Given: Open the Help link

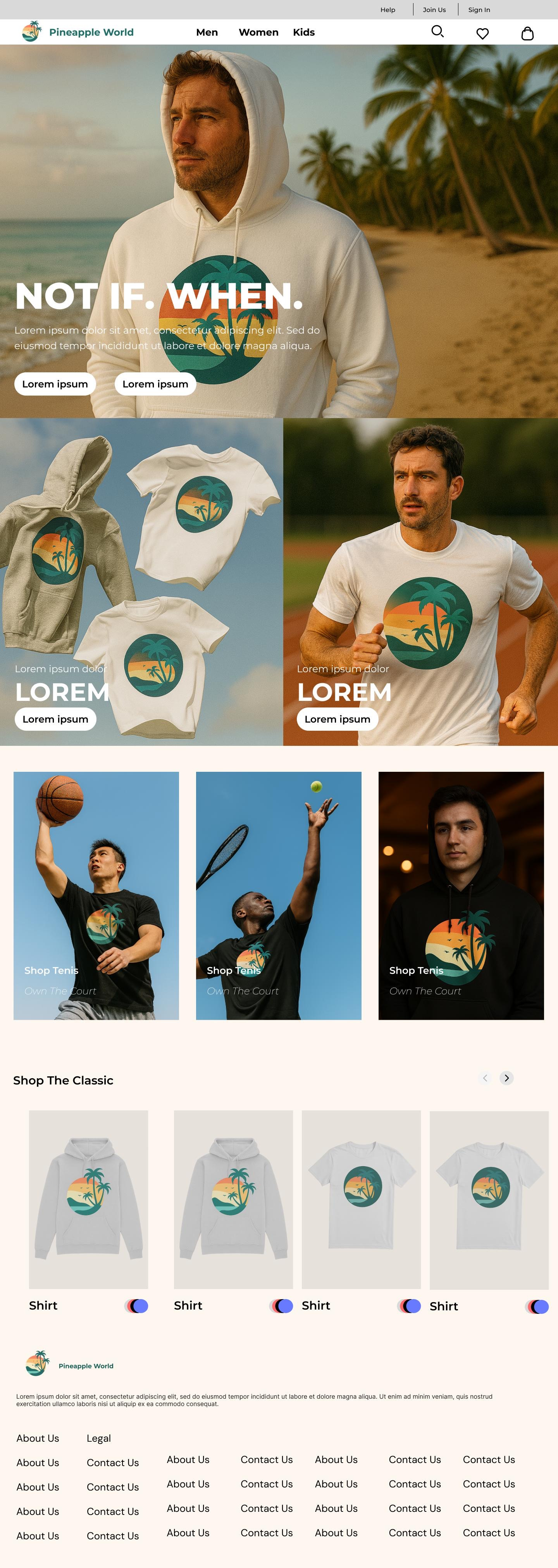Looking at the screenshot, I should 387,9.
